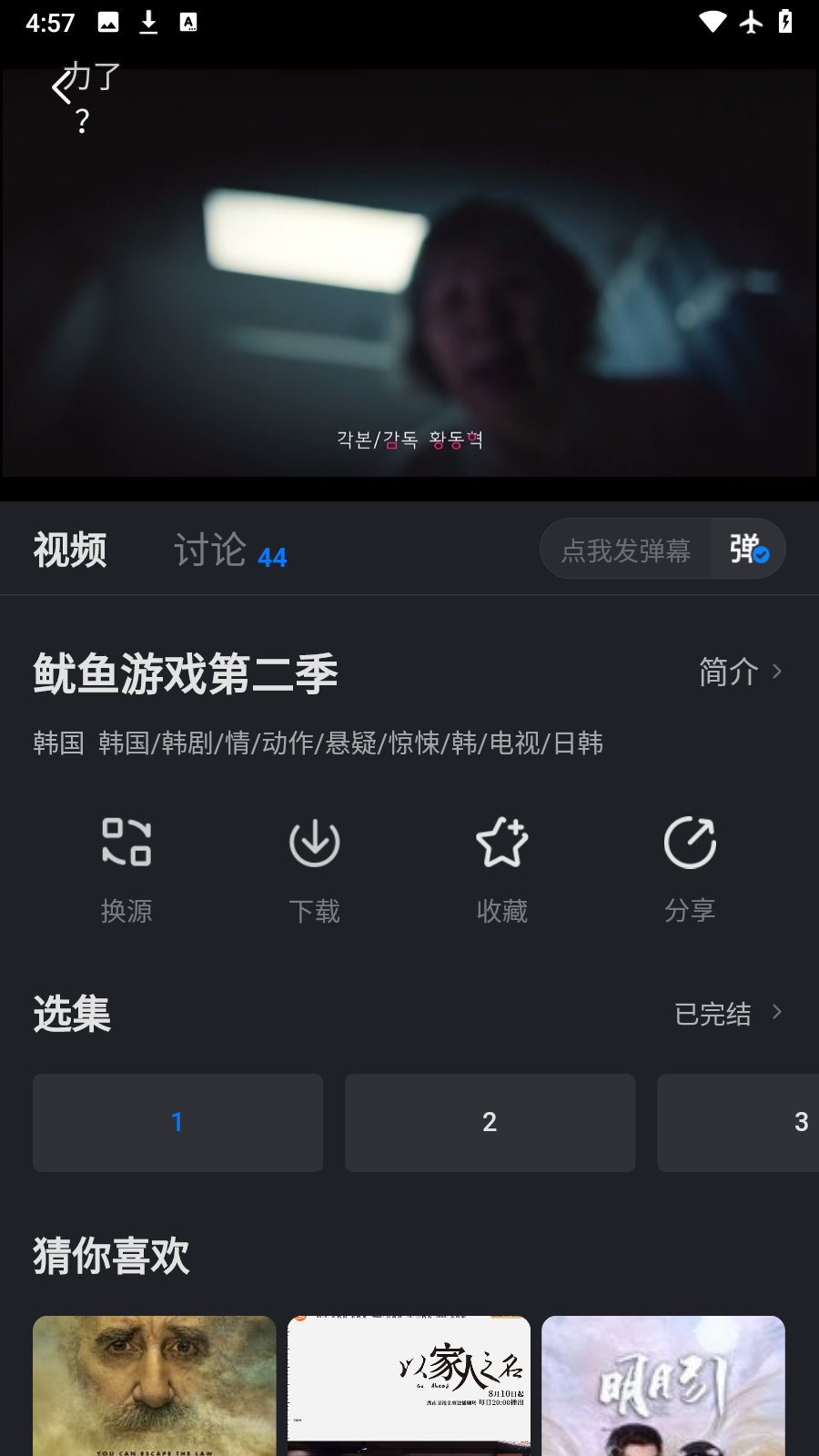
Task: Switch to the 视频 tab
Action: click(x=70, y=551)
